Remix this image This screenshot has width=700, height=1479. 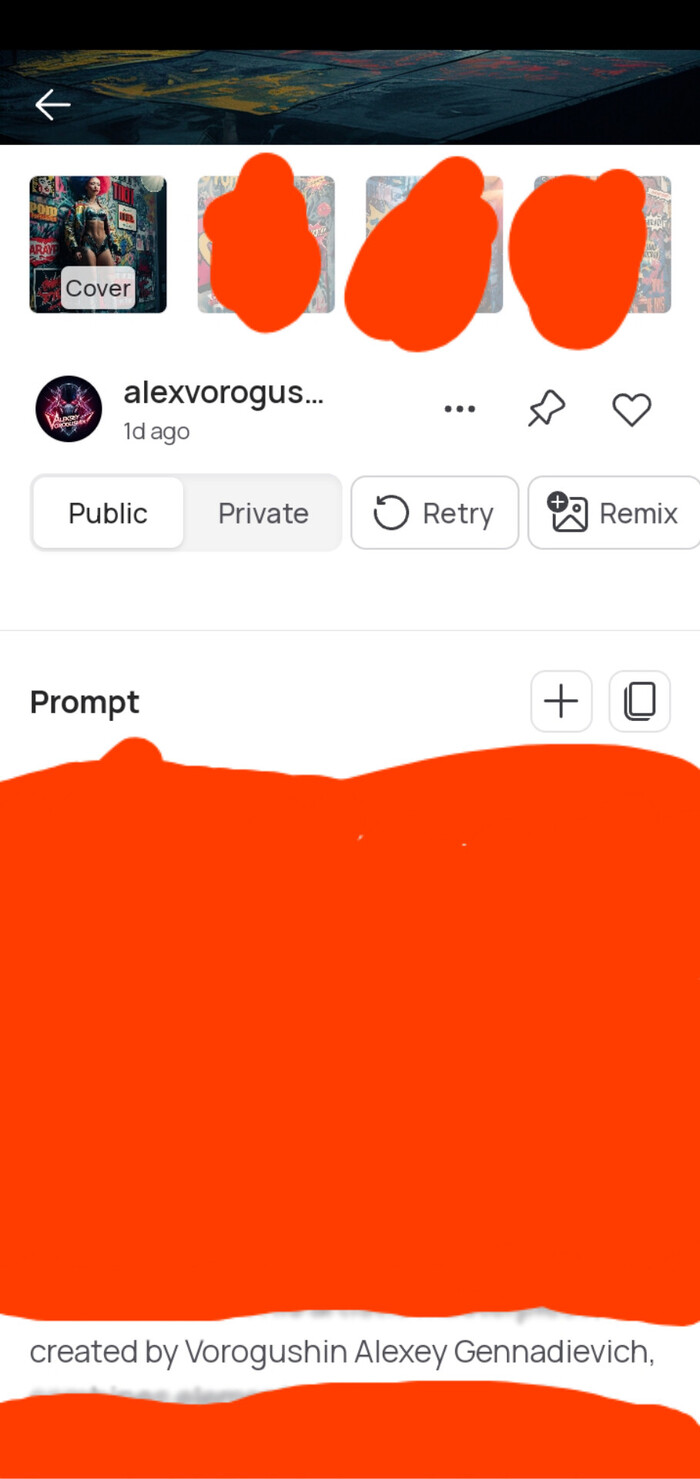[613, 513]
